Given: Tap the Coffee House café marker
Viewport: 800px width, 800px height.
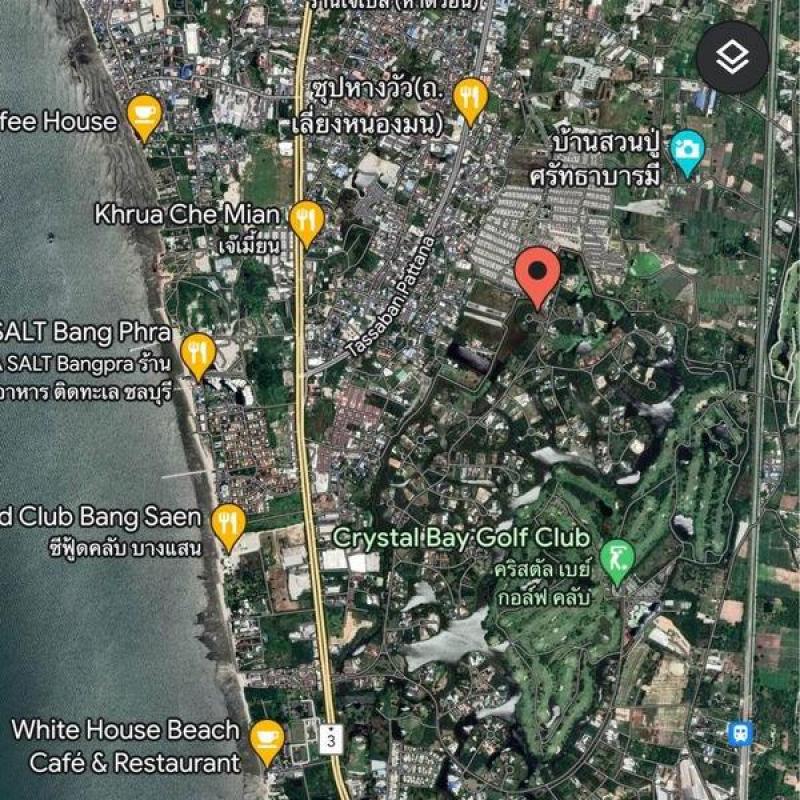Looking at the screenshot, I should point(145,115).
